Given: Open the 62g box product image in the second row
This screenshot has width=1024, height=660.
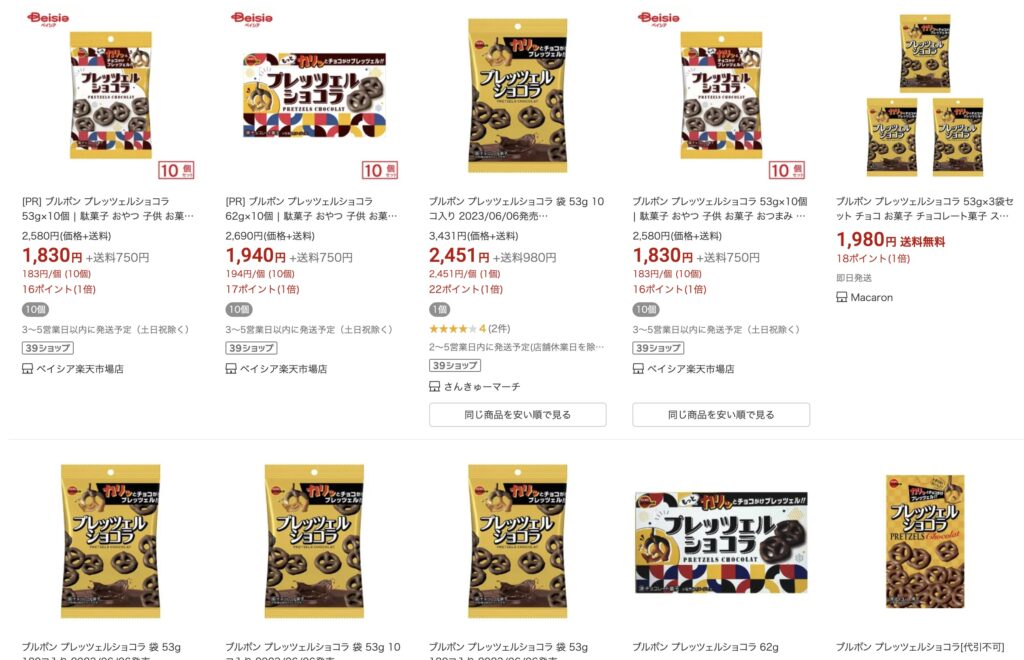Looking at the screenshot, I should click(721, 542).
